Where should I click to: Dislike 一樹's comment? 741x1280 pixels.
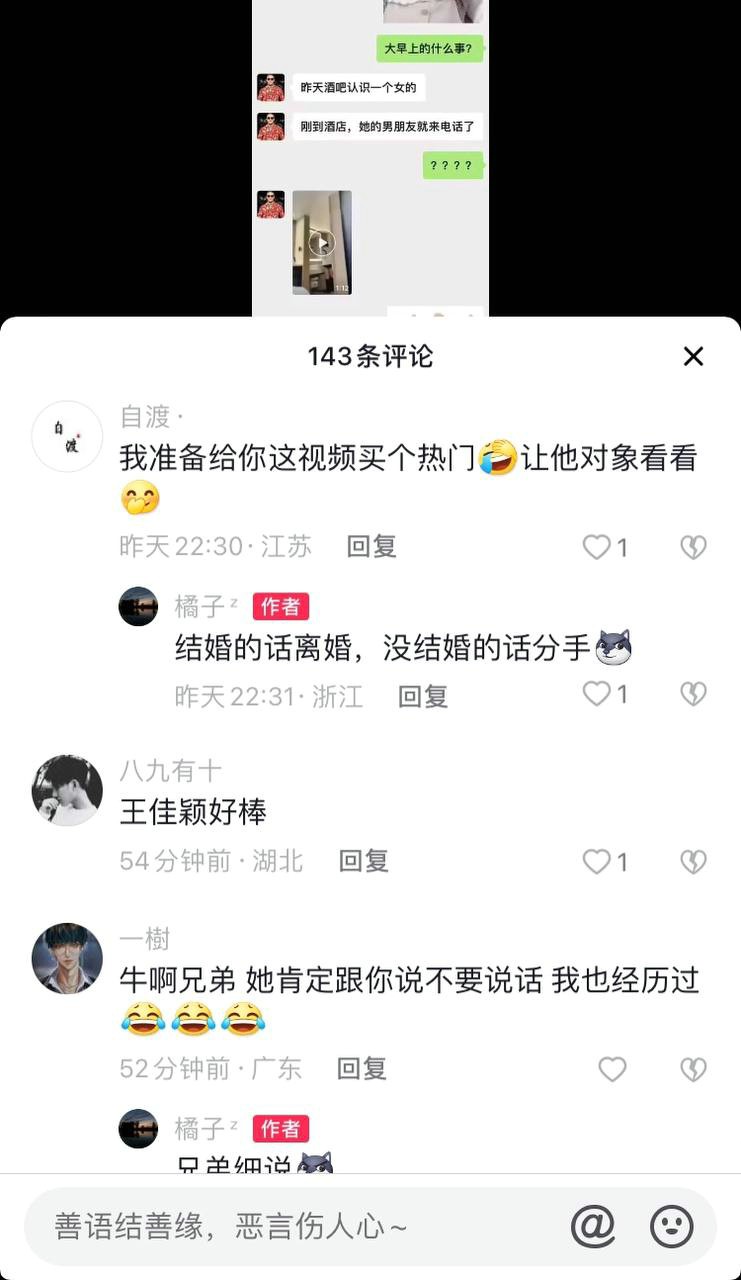point(693,1069)
